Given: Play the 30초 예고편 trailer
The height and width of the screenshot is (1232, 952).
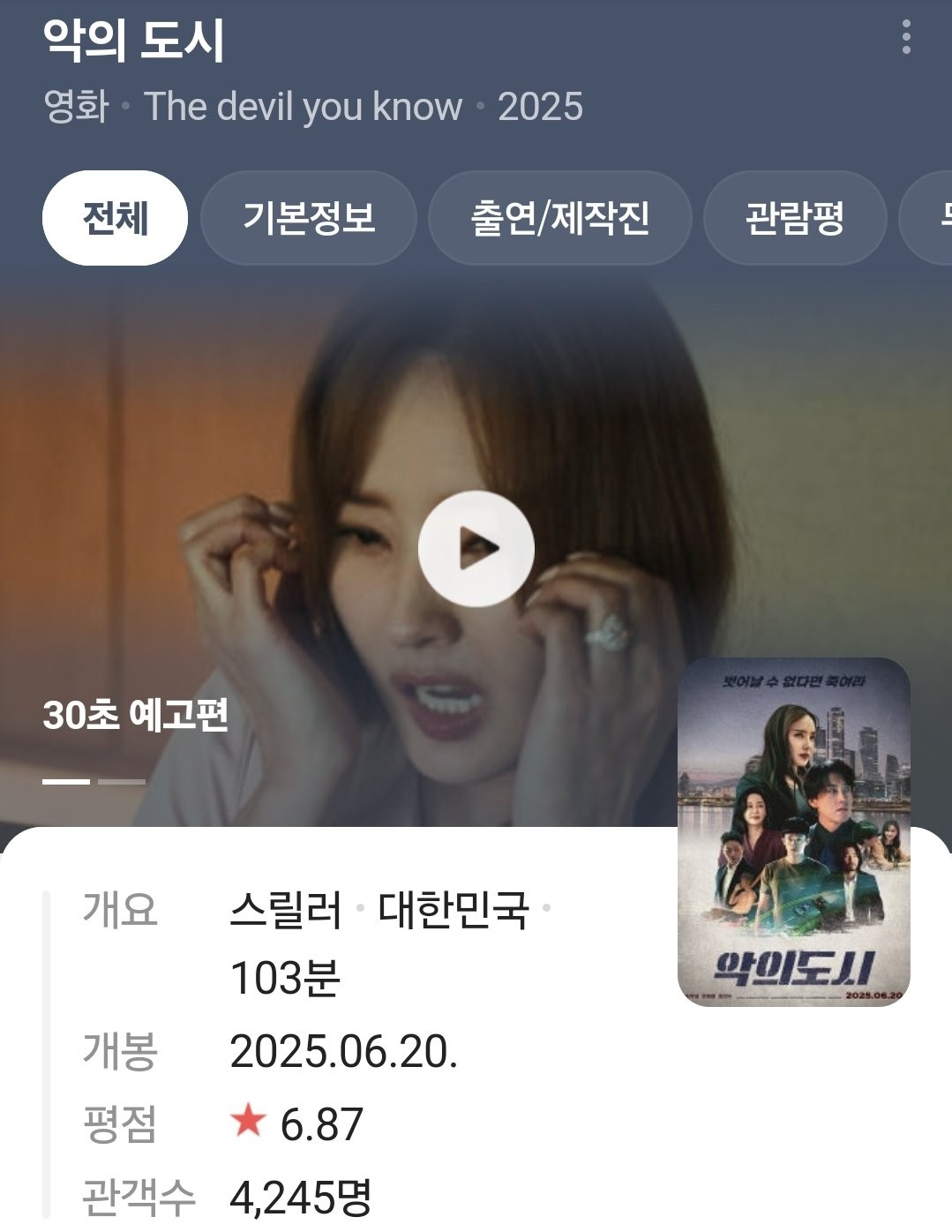Looking at the screenshot, I should 476,549.
